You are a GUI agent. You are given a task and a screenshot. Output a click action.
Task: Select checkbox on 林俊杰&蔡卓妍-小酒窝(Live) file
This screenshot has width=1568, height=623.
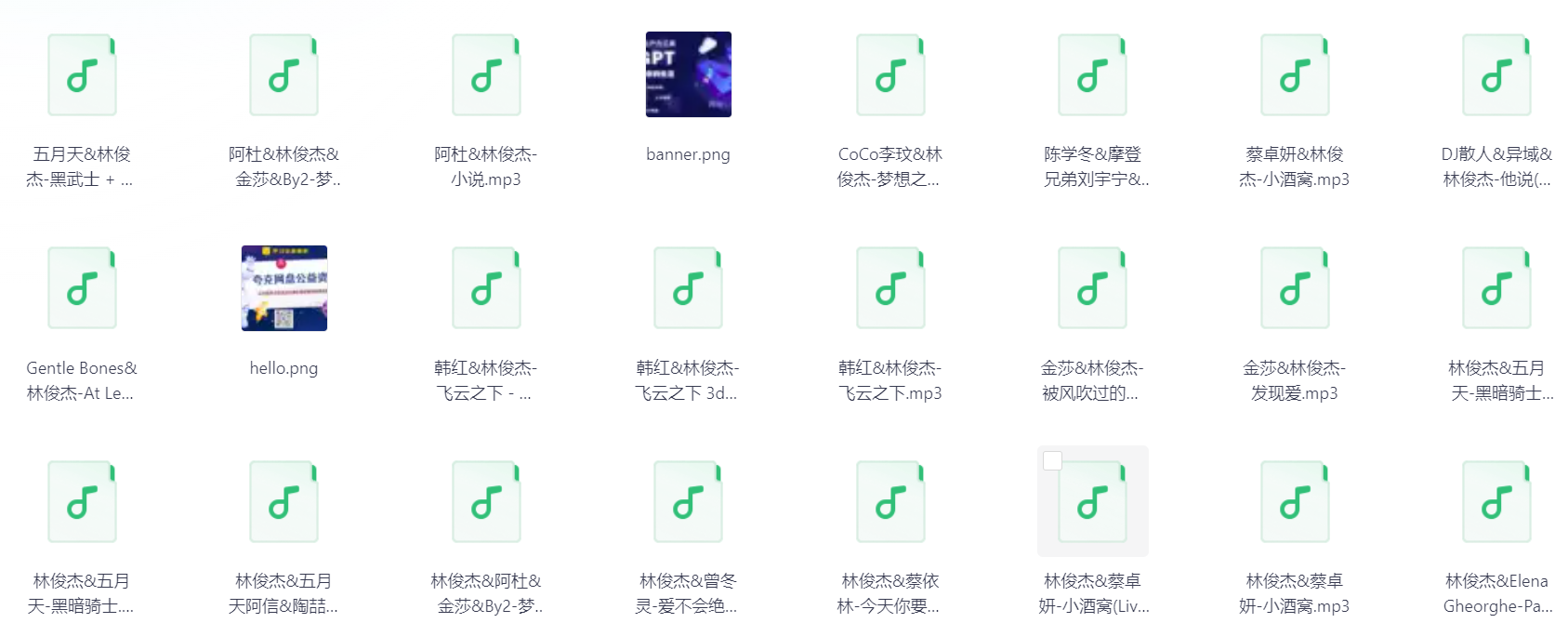[x=1052, y=461]
